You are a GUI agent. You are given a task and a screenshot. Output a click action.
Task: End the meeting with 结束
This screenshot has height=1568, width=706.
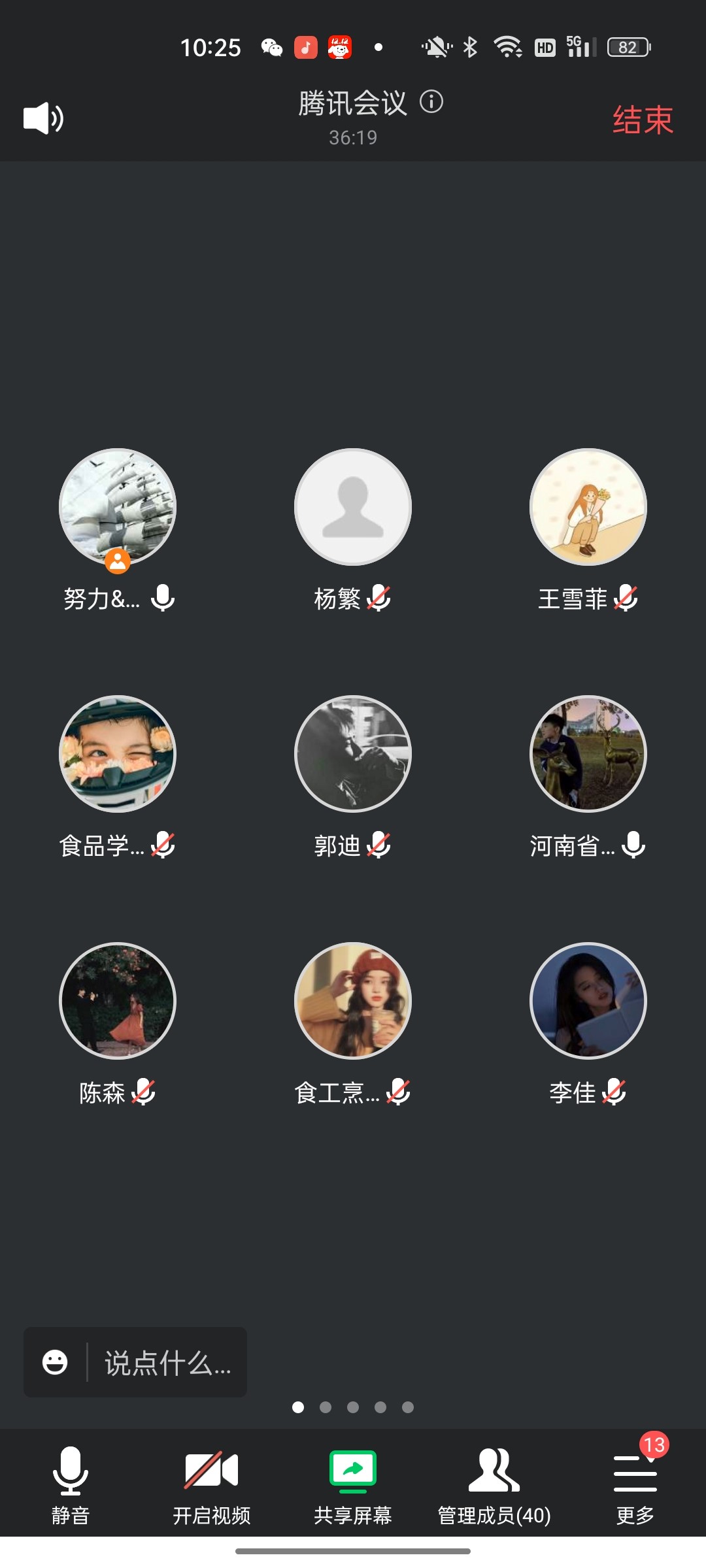(643, 120)
